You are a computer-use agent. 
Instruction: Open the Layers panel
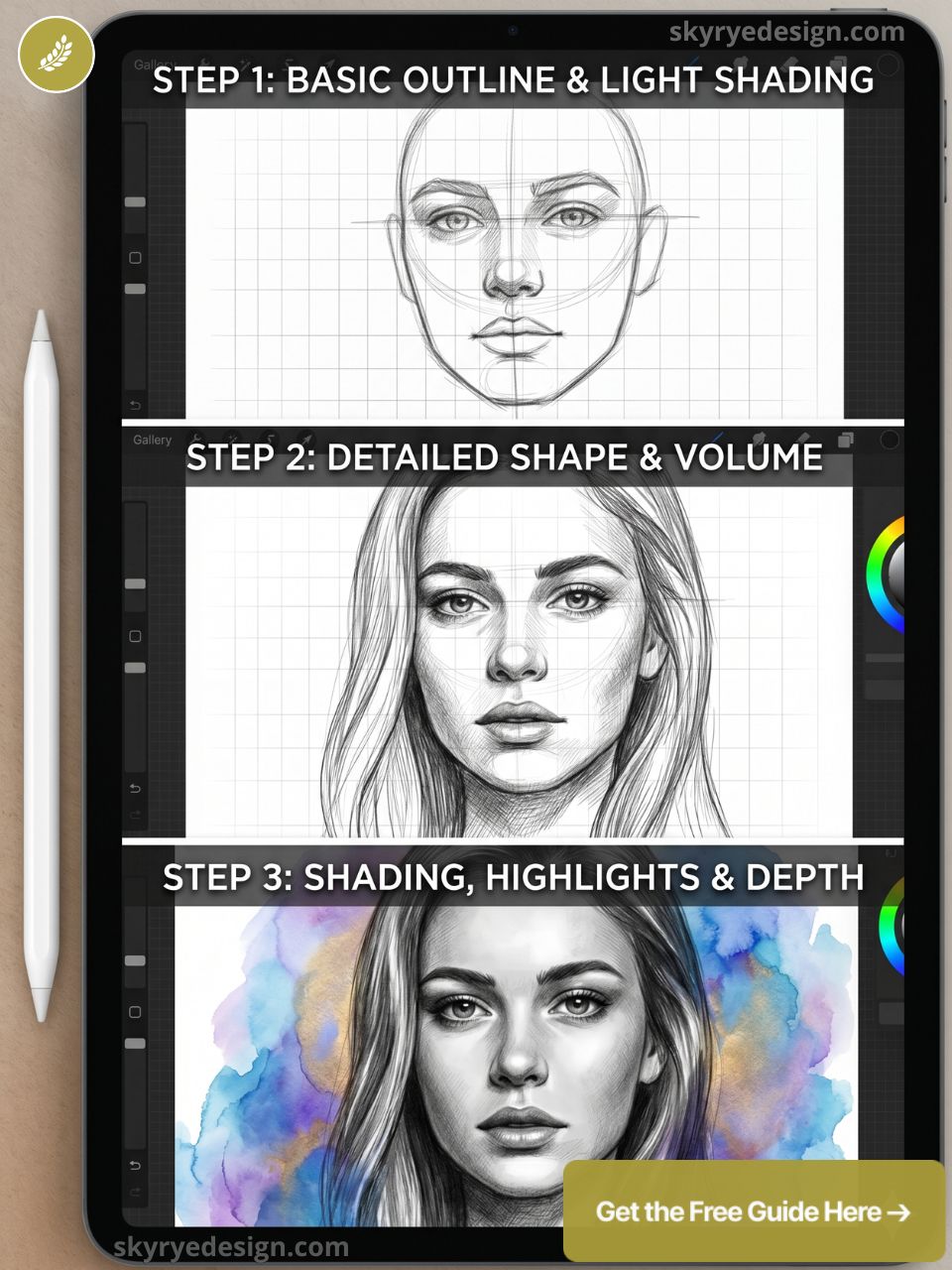click(845, 439)
